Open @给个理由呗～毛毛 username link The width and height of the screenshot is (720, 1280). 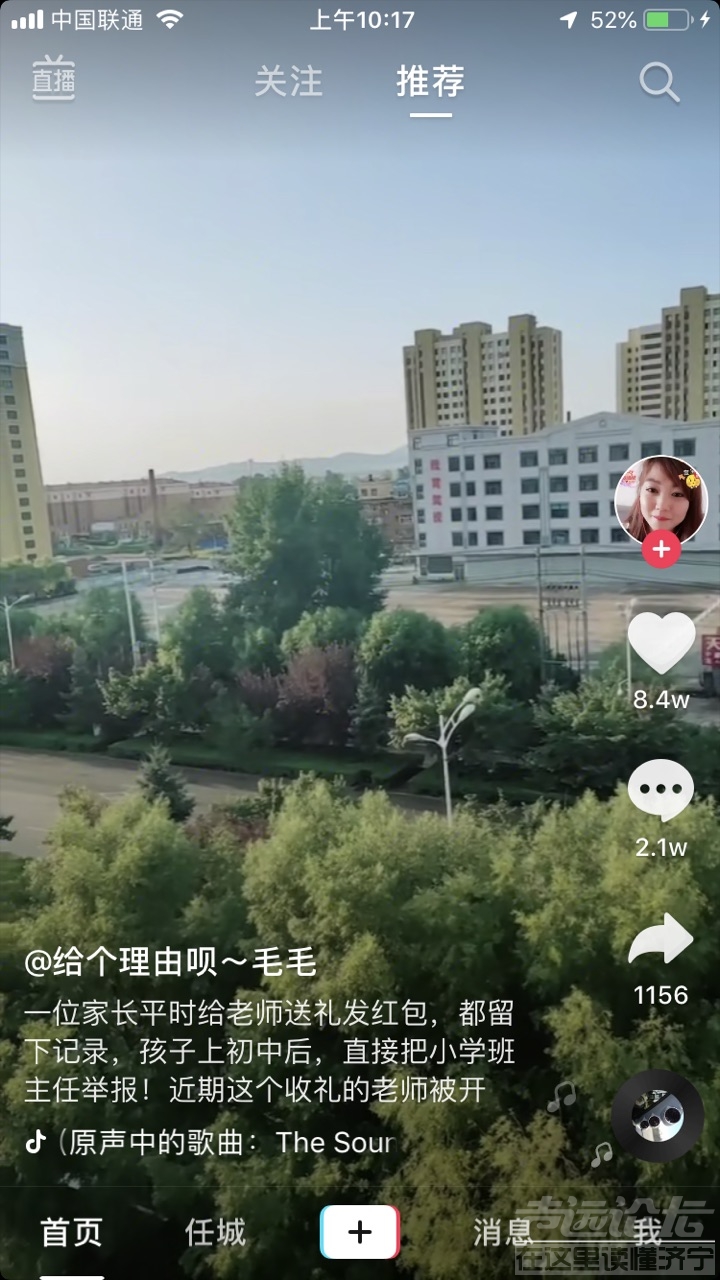point(170,963)
